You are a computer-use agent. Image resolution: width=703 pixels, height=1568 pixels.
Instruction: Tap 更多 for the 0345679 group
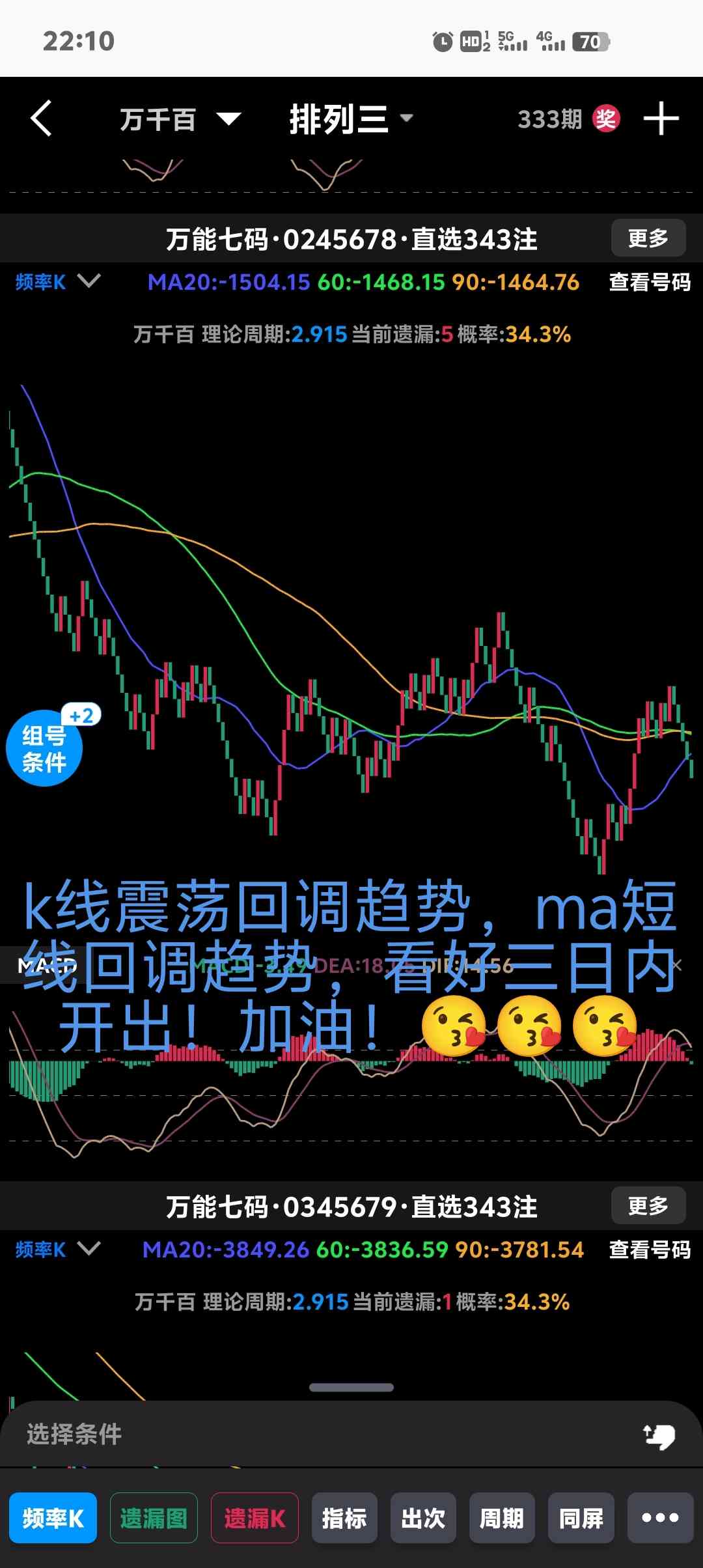pyautogui.click(x=648, y=1206)
